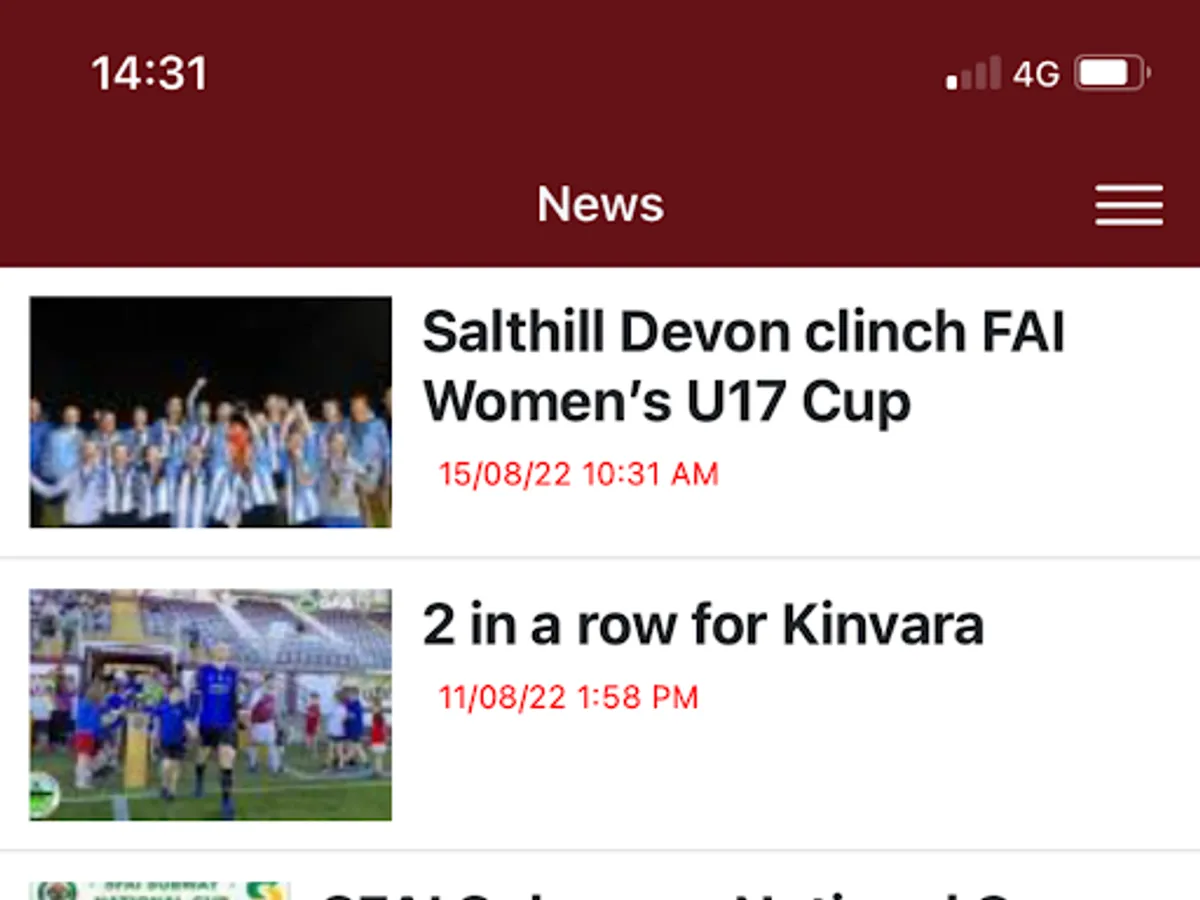Open the Salthill Devon FAI Women's U17 Cup article
1200x900 pixels.
pos(743,367)
